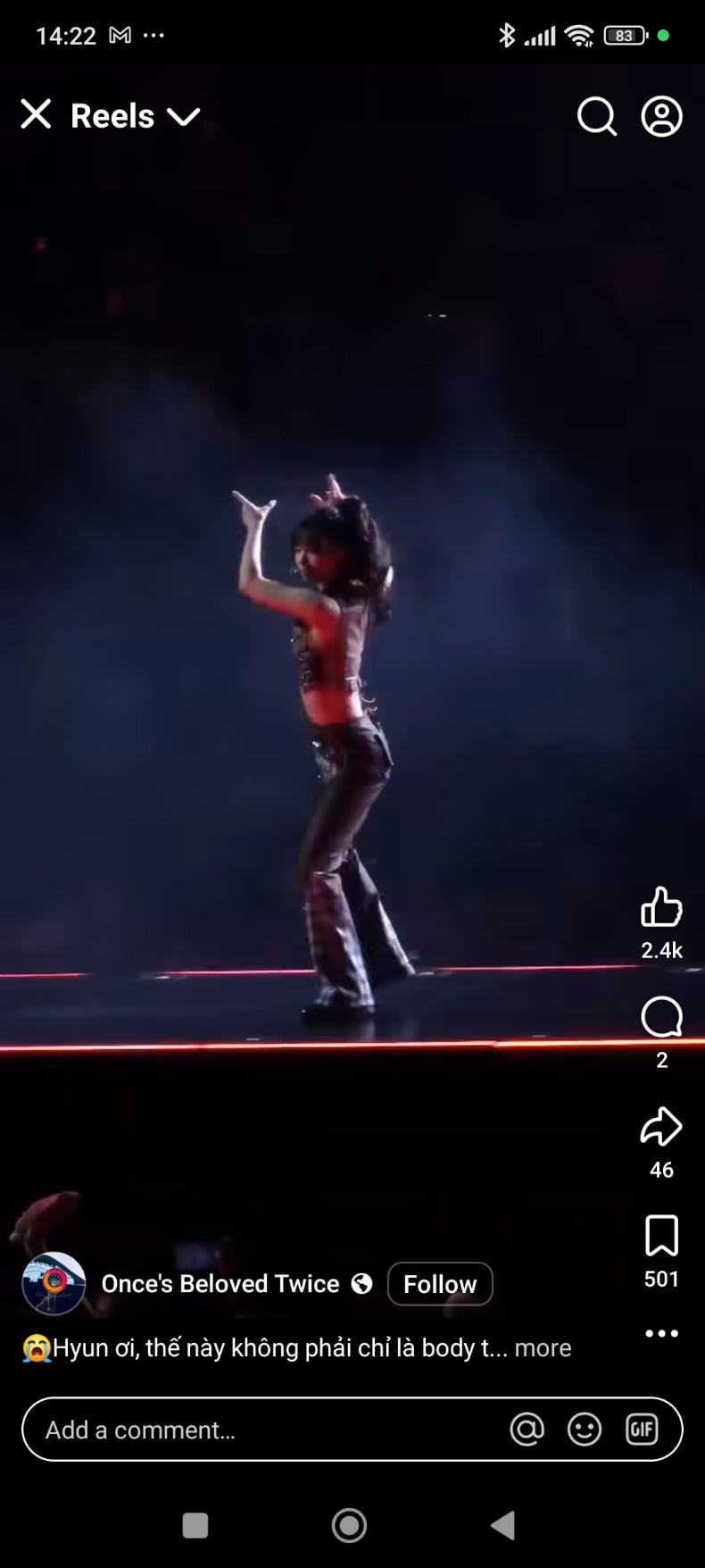Like this reel

click(x=661, y=907)
